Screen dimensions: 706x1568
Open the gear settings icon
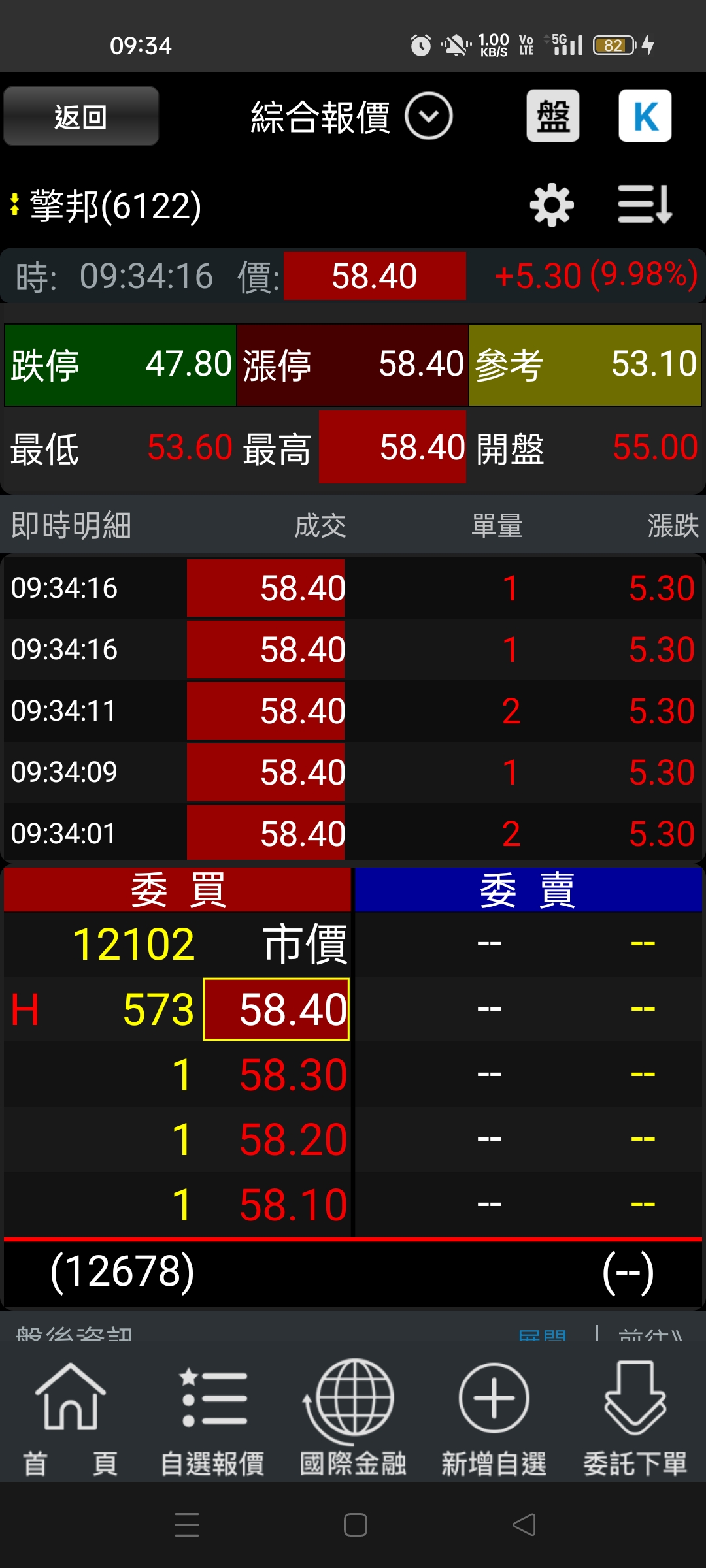pyautogui.click(x=552, y=205)
